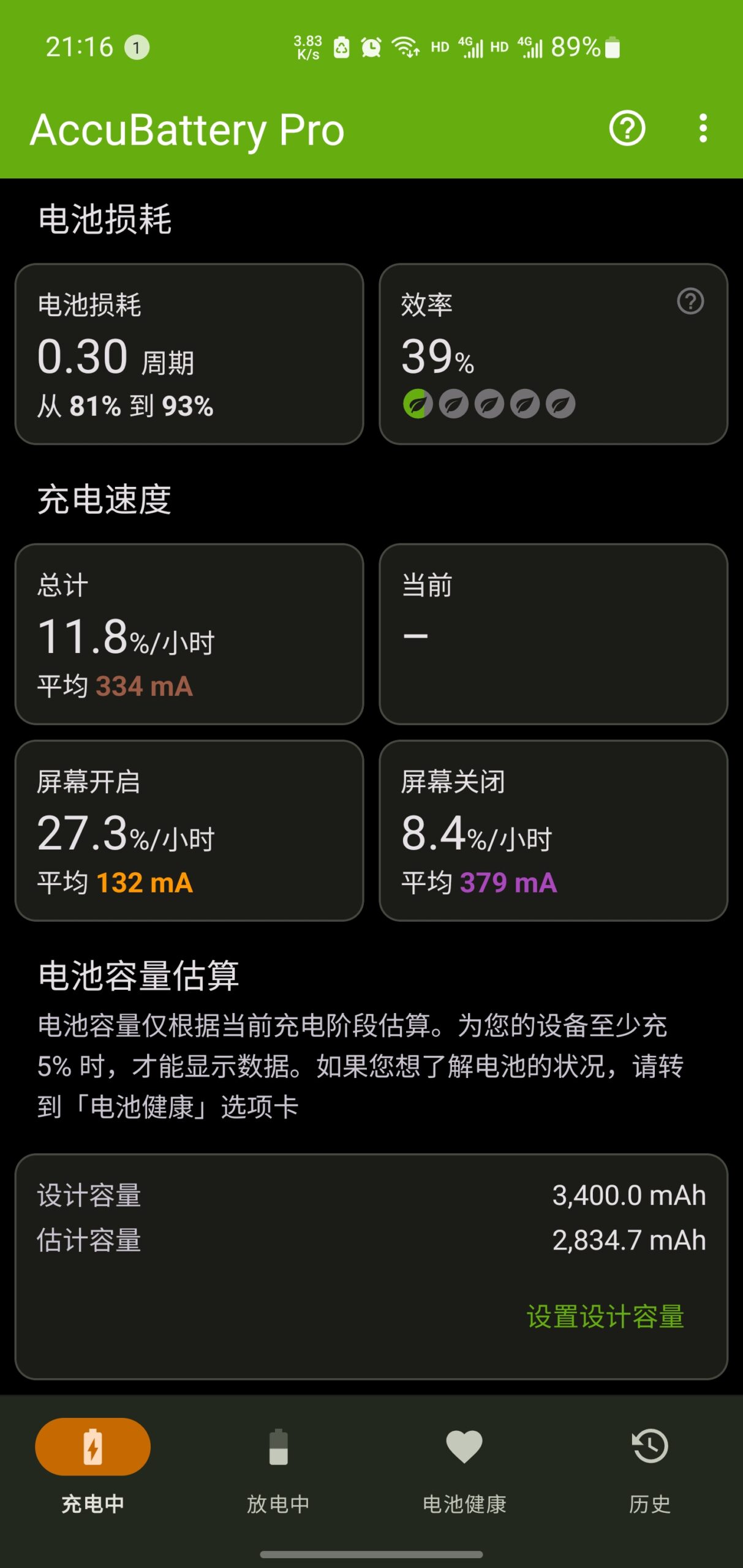
Task: Tap the question mark on the 效率 card
Action: coord(690,301)
